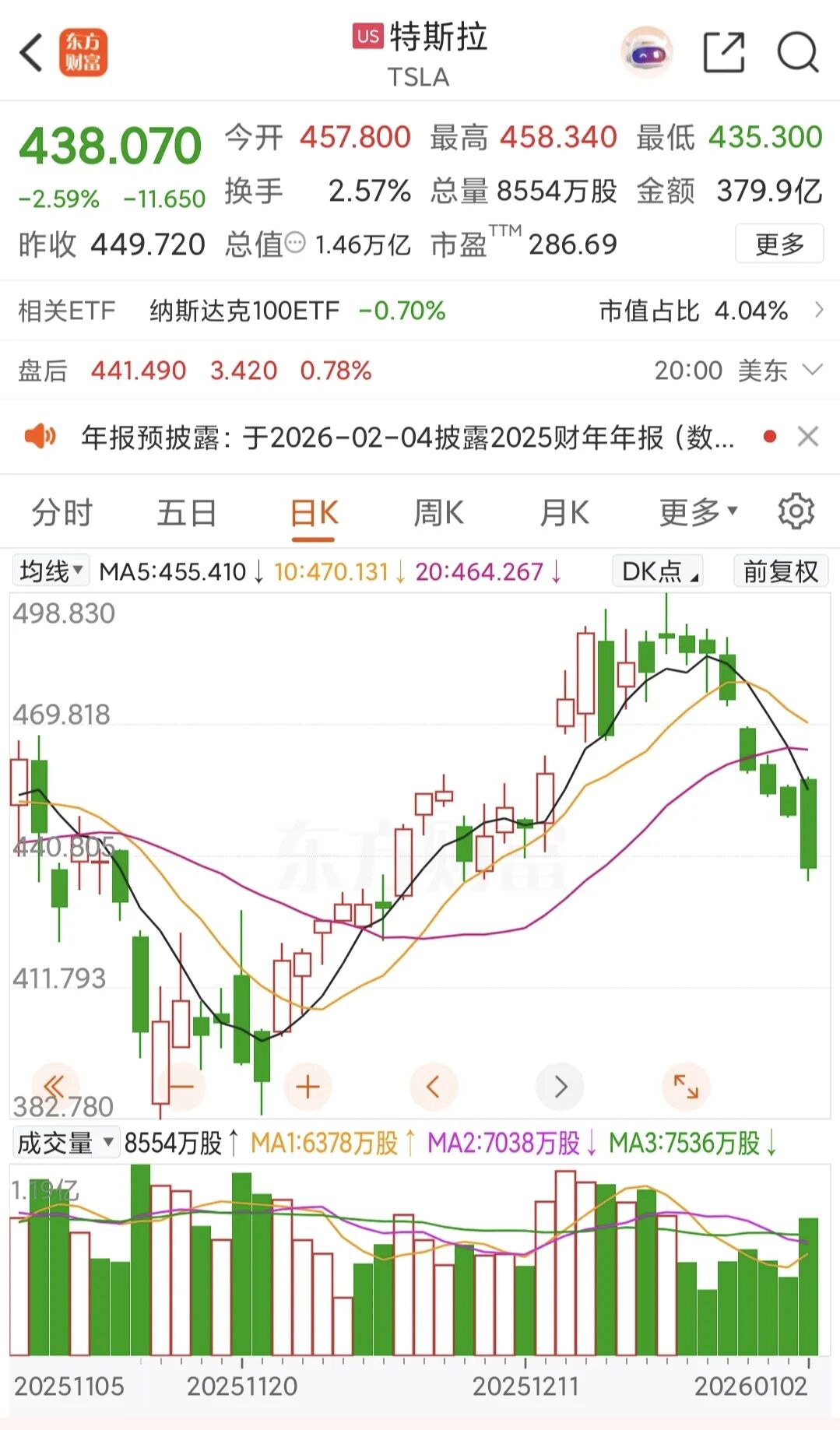Open the AI assistant robot icon
The image size is (840, 1430).
tap(646, 53)
